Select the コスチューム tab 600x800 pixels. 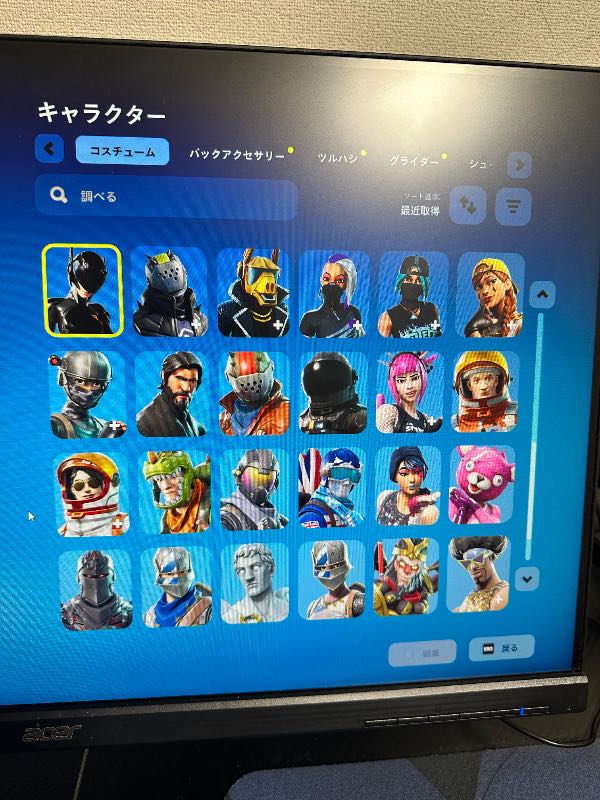coord(122,151)
